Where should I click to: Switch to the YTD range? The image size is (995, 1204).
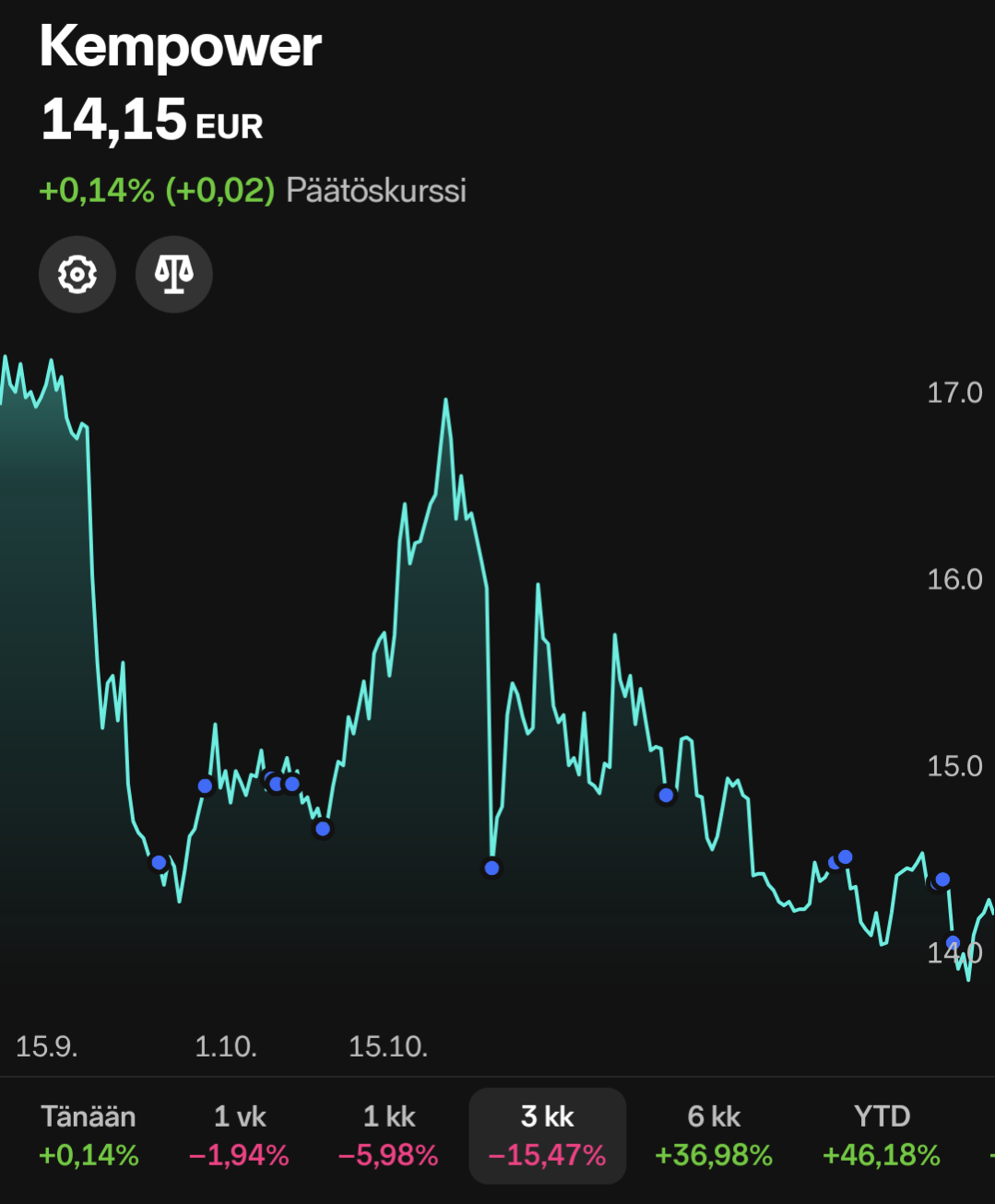point(882,1136)
